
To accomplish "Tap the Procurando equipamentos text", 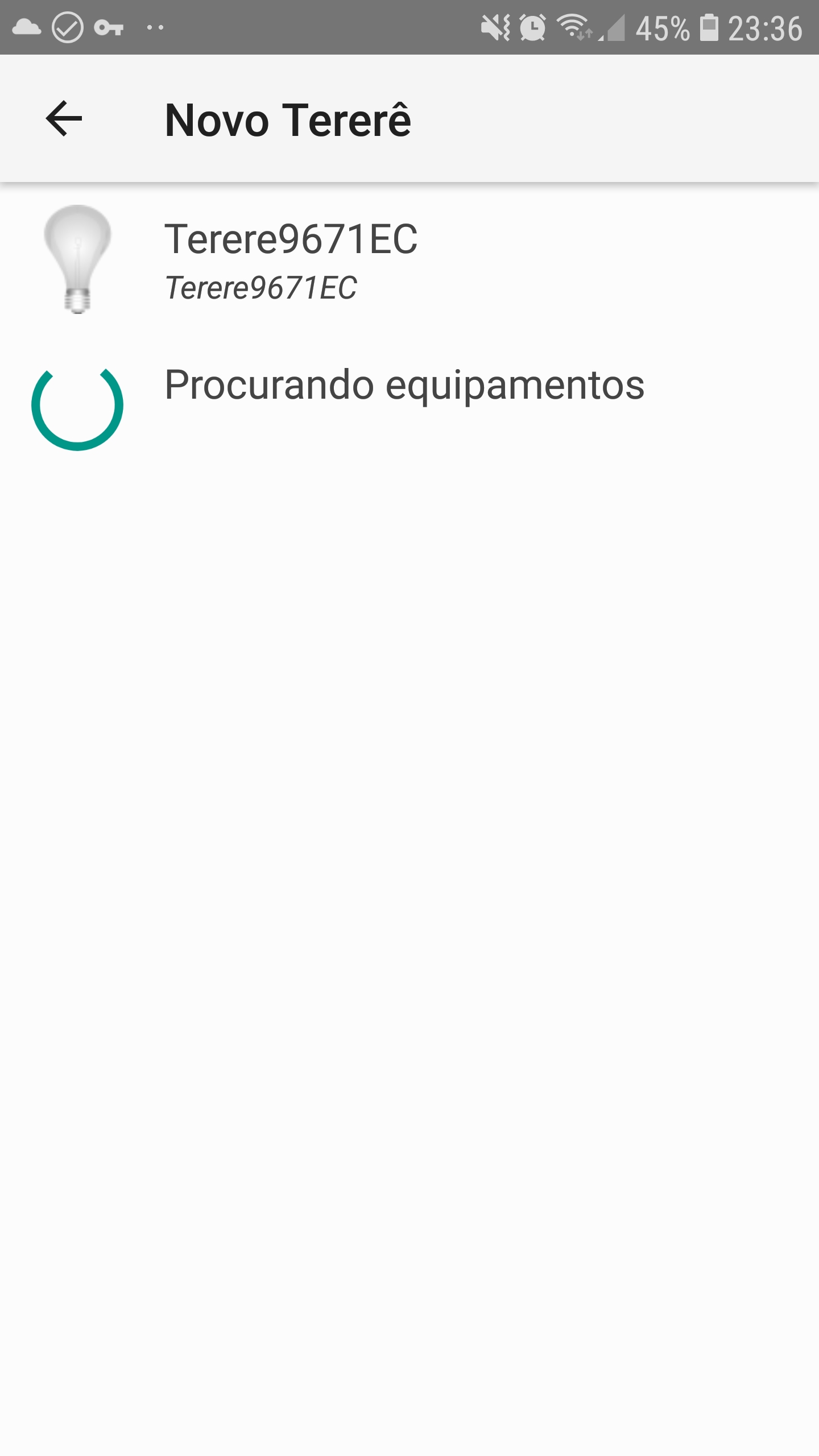I will [405, 387].
